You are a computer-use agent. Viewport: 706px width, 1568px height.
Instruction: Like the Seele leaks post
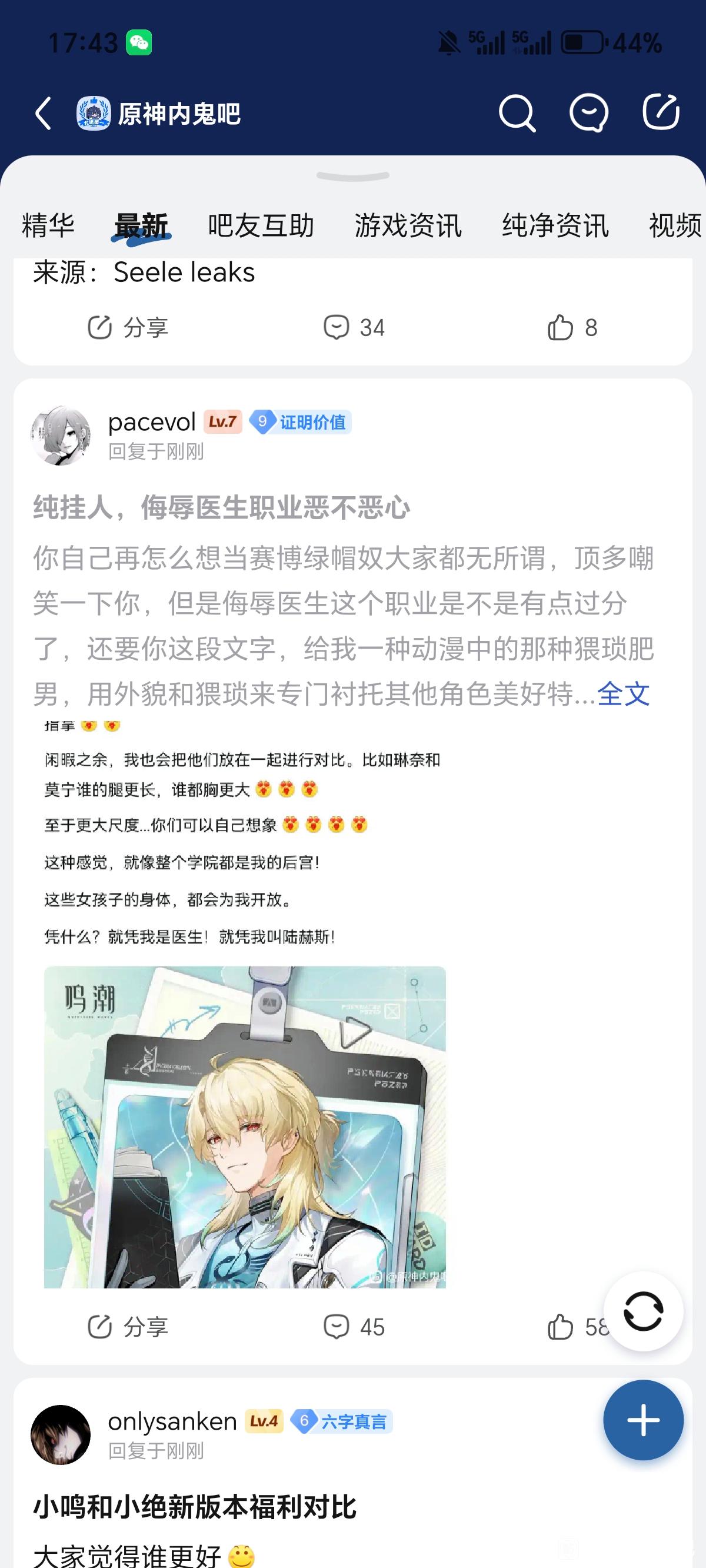pos(572,327)
